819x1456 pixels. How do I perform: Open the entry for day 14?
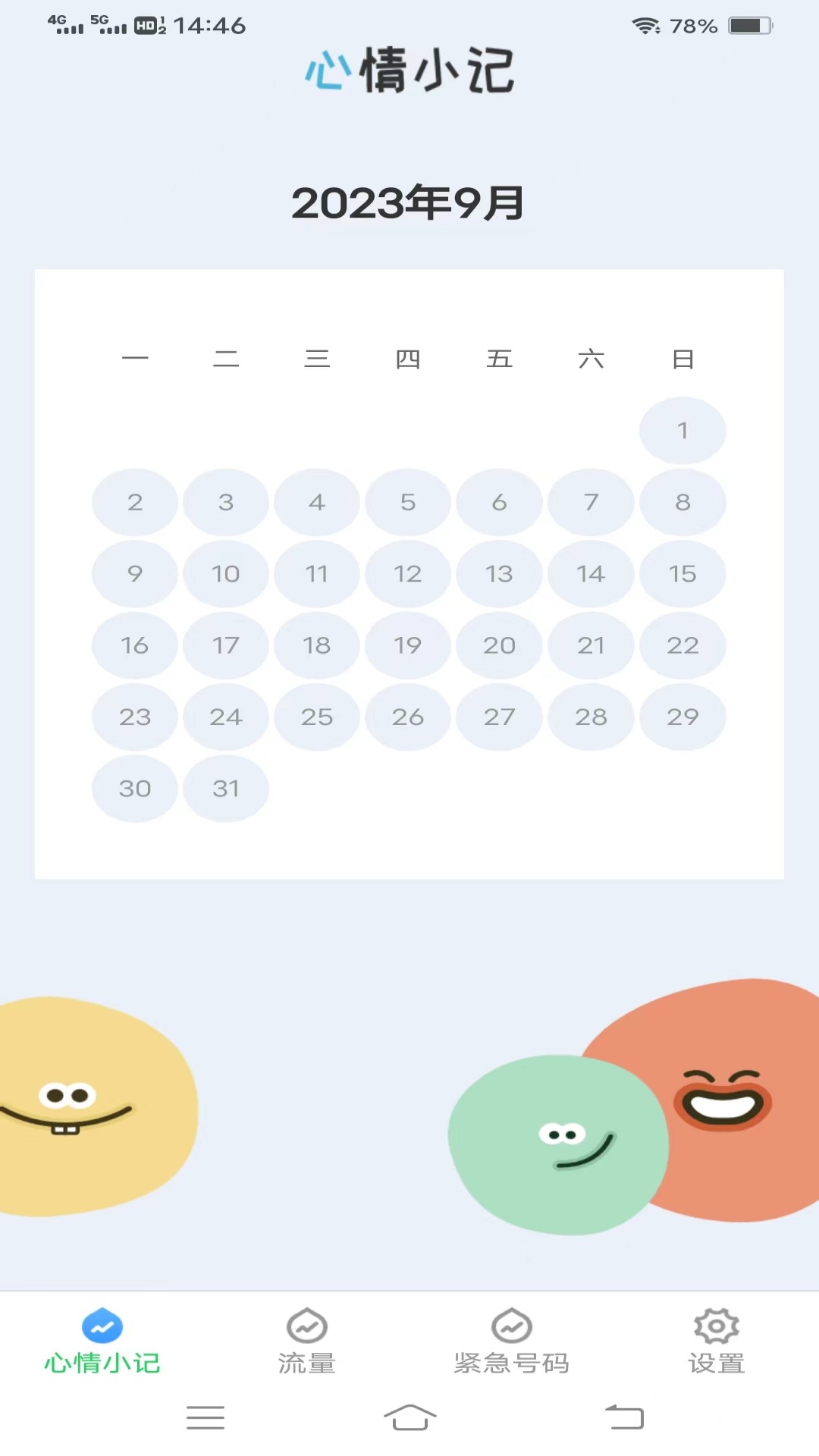point(591,573)
